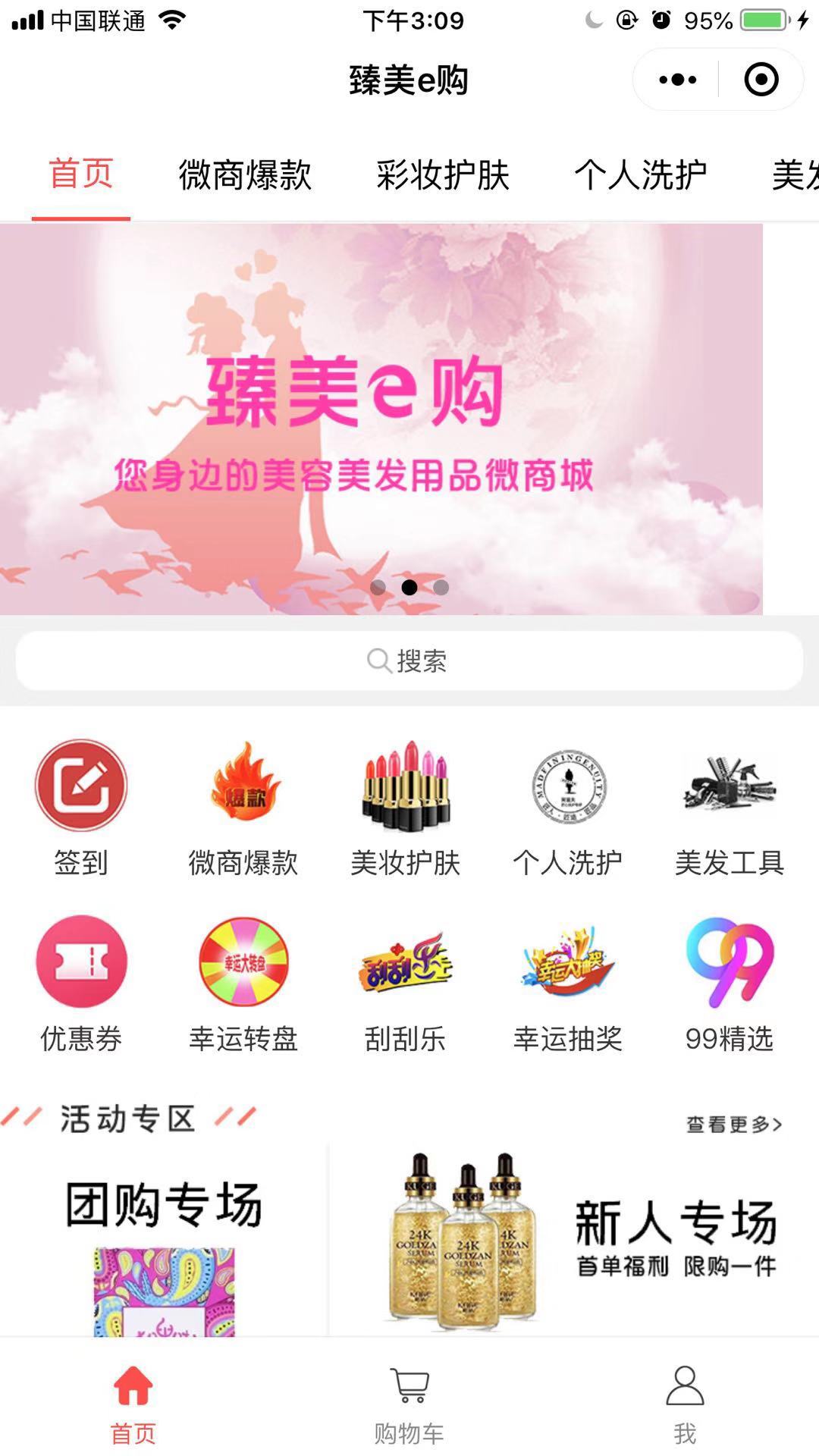Play the 幸运转盘 lucky wheel
819x1456 pixels.
click(243, 984)
